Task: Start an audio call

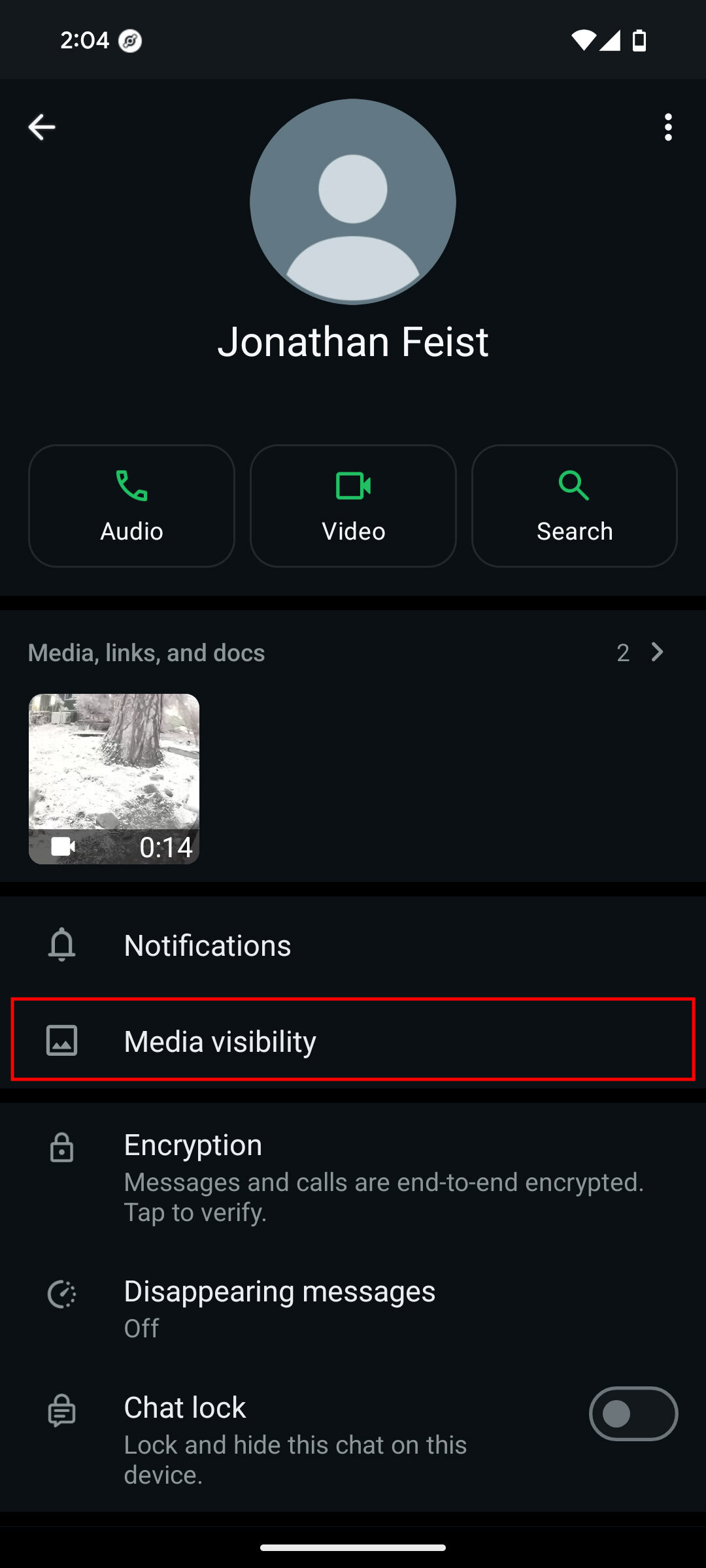Action: tap(131, 506)
